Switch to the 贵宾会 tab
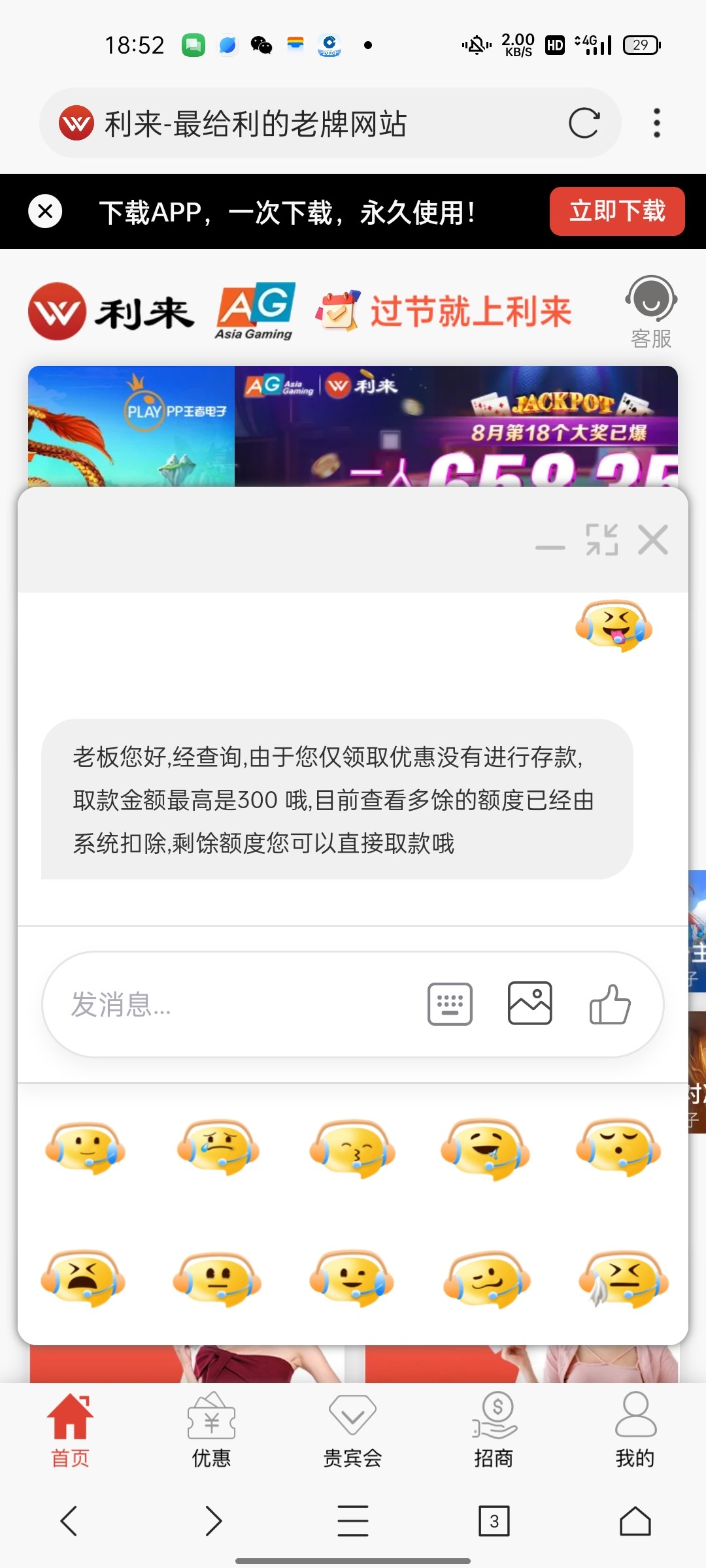The height and width of the screenshot is (1568, 706). [x=352, y=1429]
